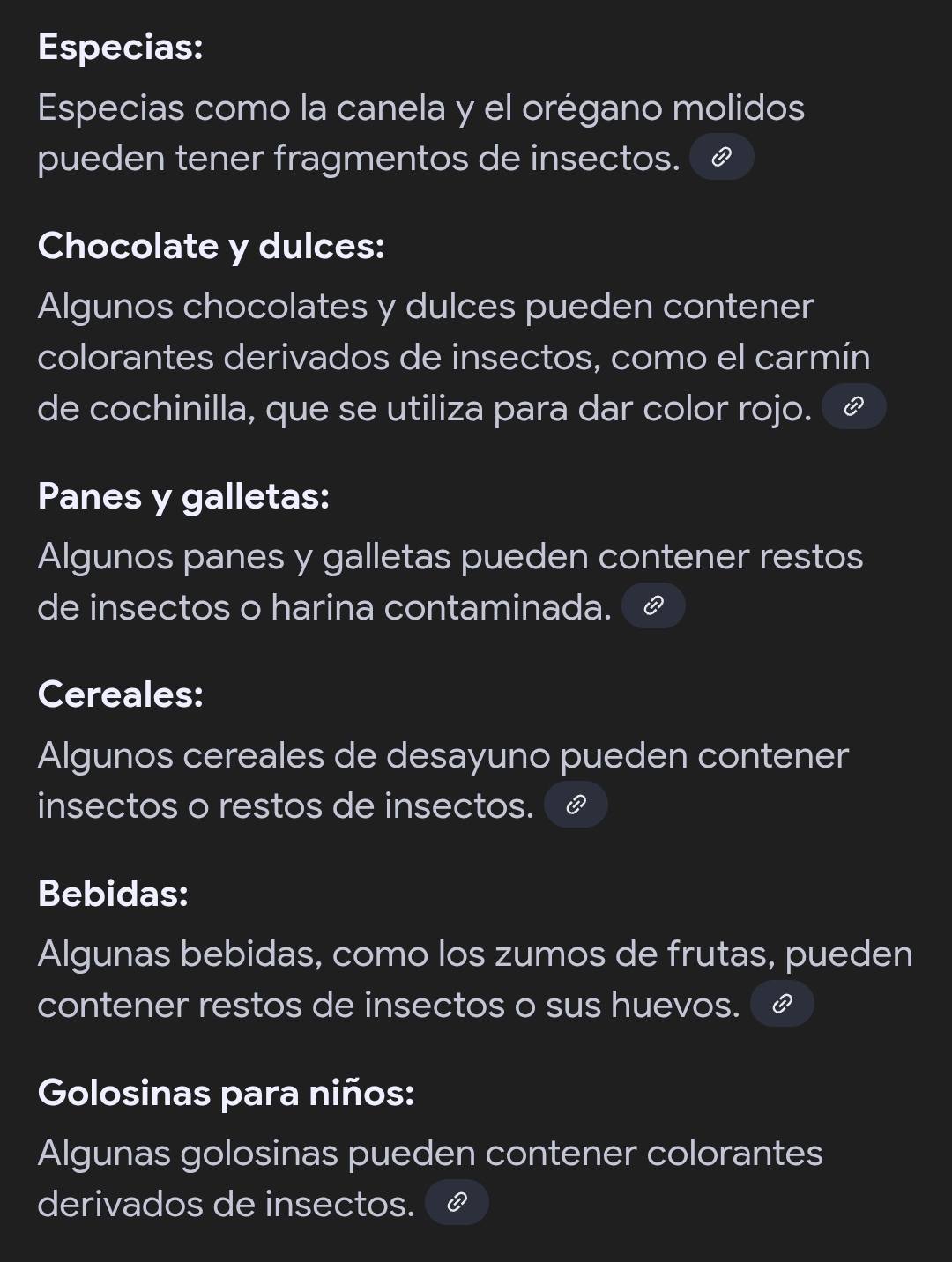Viewport: 952px width, 1262px height.
Task: View the source link for Golosinas para niños
Action: coord(457,1202)
